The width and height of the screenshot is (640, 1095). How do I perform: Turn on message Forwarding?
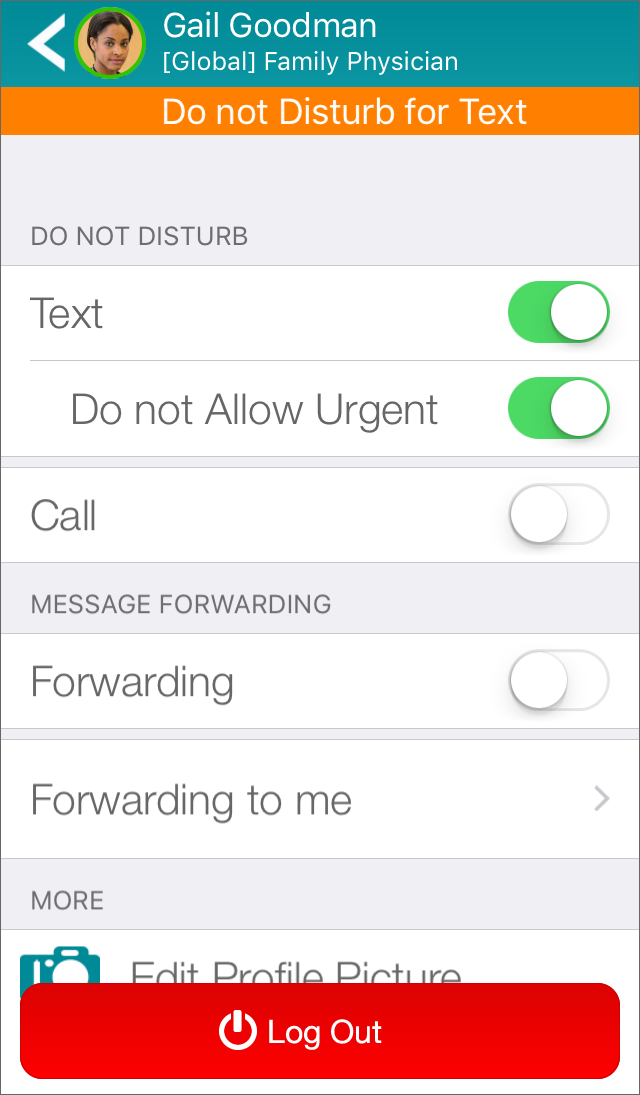tap(558, 680)
